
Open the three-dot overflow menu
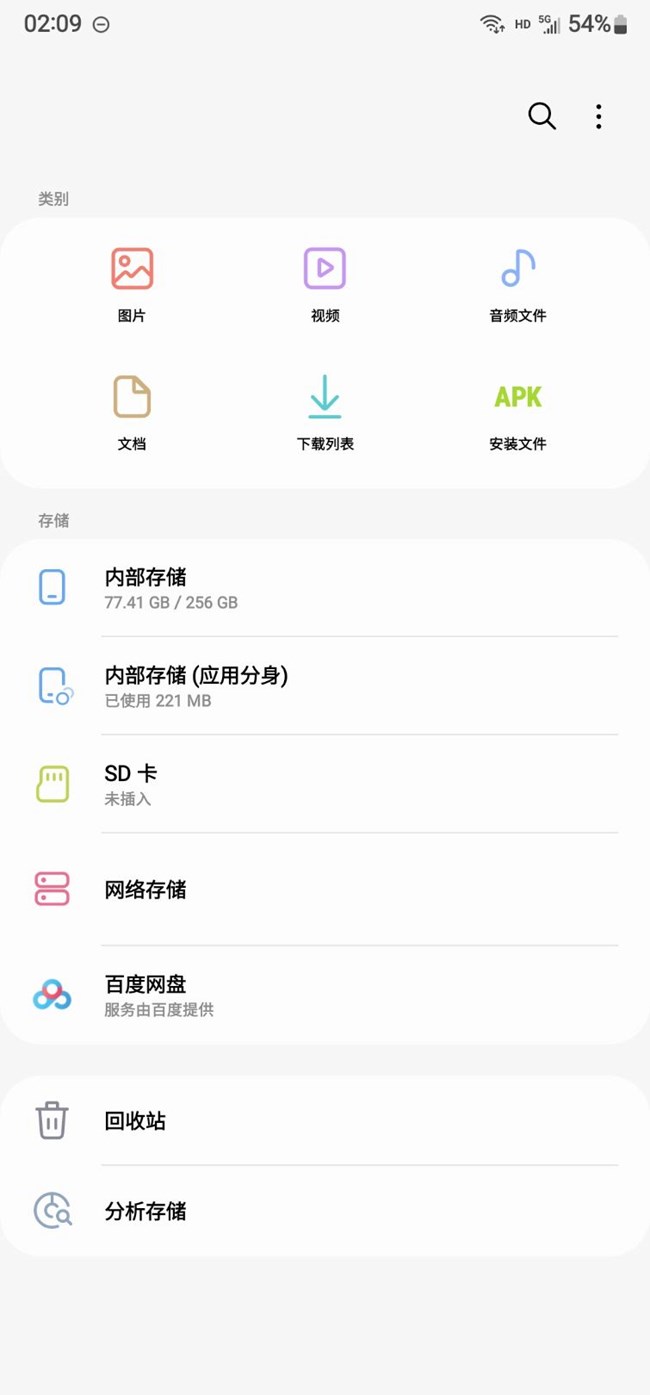(x=598, y=116)
